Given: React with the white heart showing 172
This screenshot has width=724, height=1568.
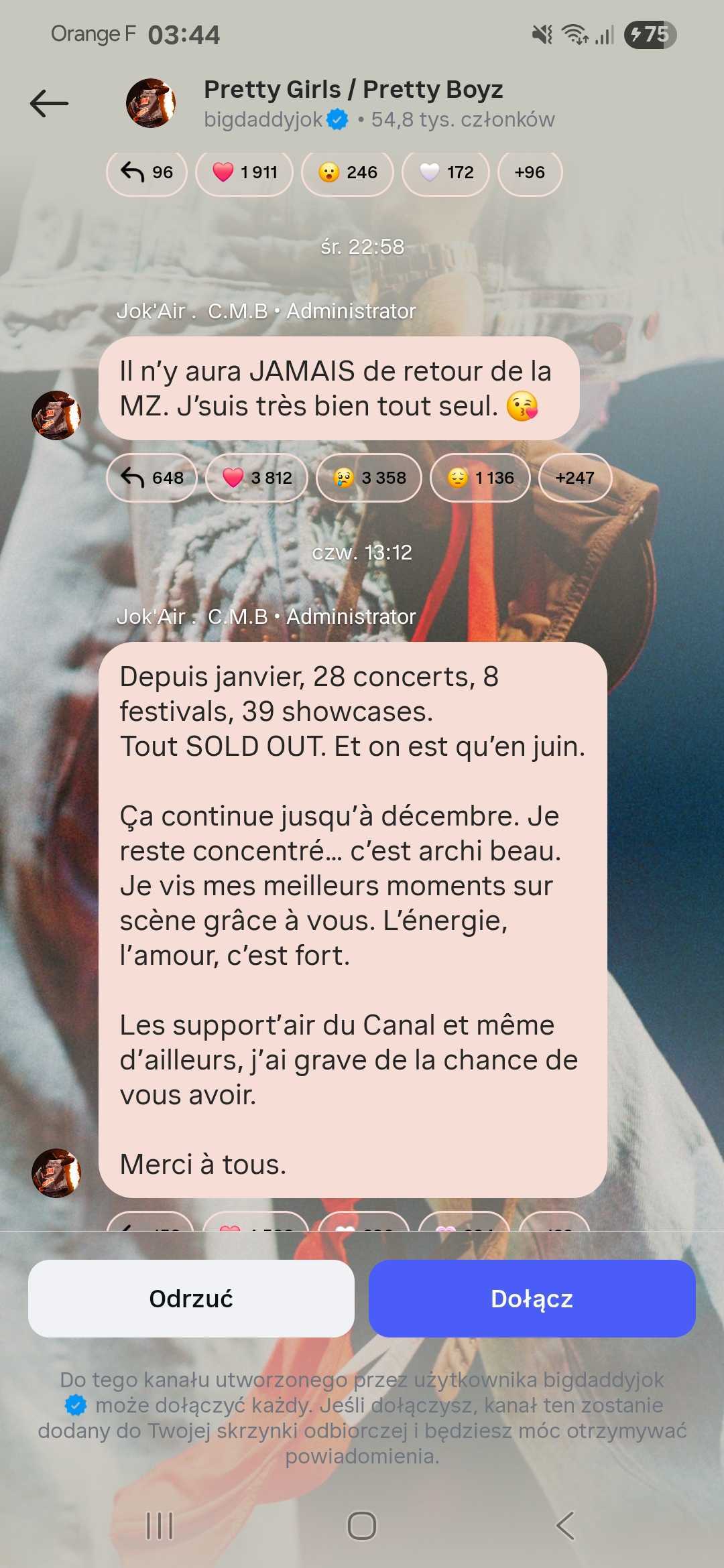Looking at the screenshot, I should [x=446, y=173].
